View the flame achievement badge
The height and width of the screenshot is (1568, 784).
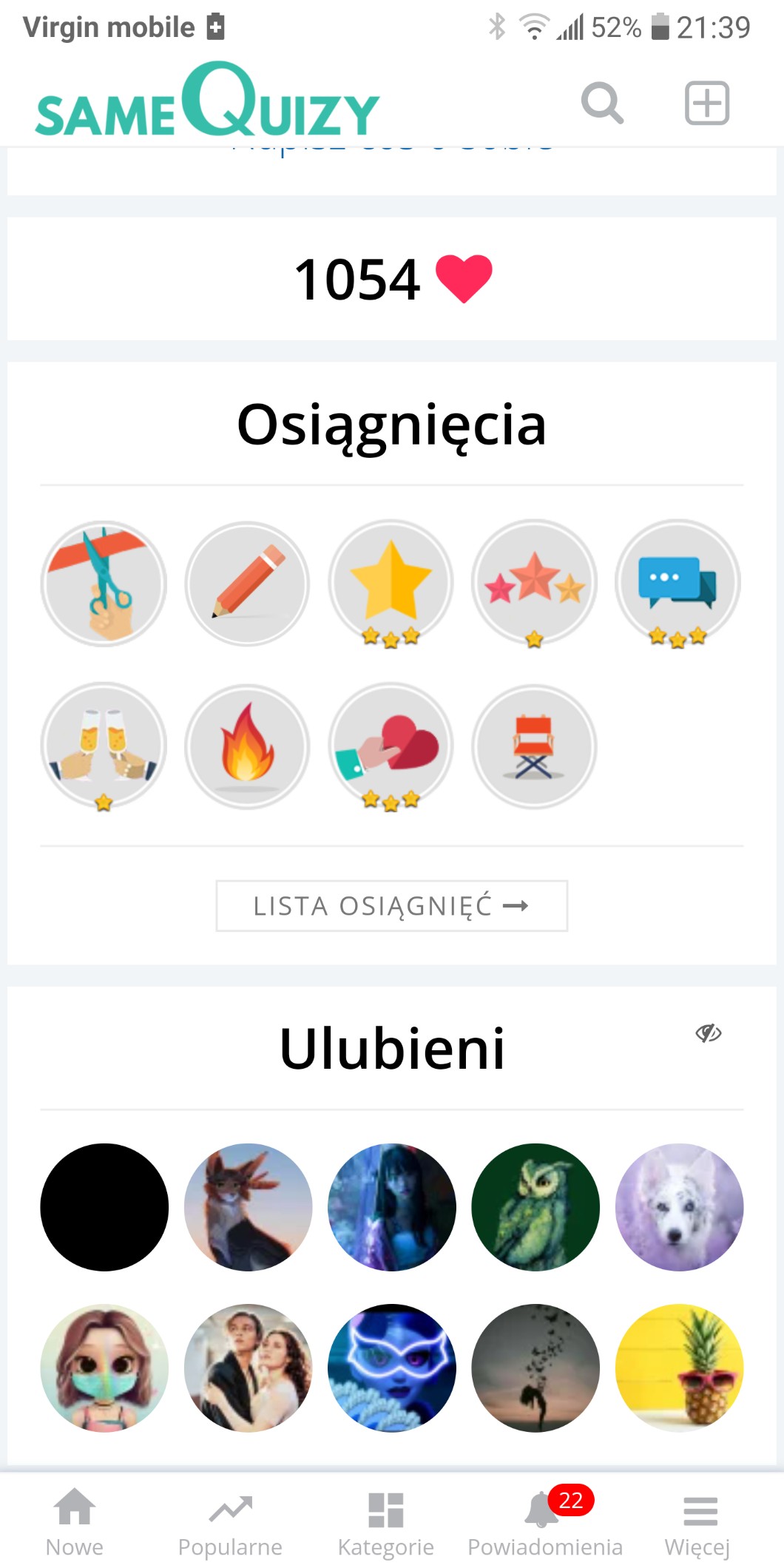tap(247, 746)
